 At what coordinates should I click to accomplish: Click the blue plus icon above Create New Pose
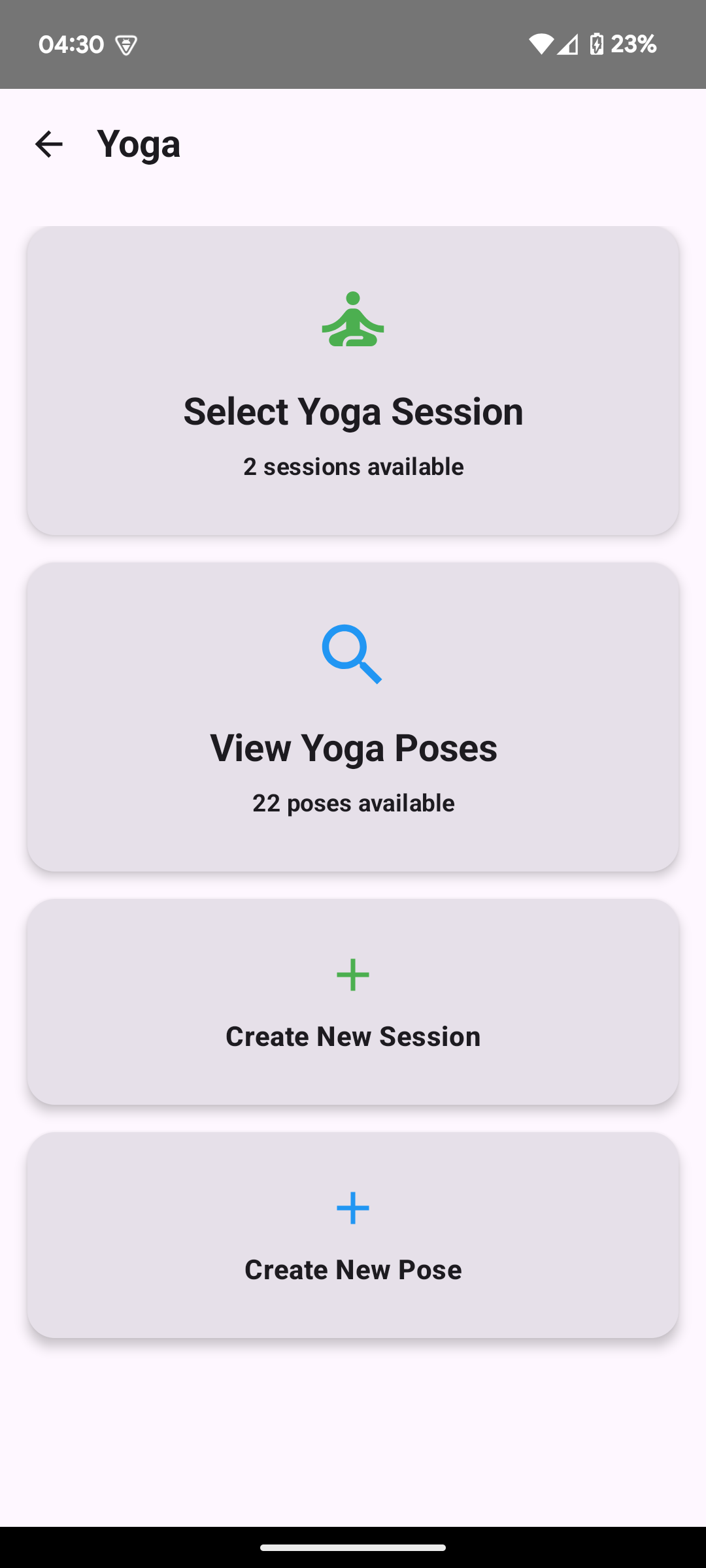352,1208
